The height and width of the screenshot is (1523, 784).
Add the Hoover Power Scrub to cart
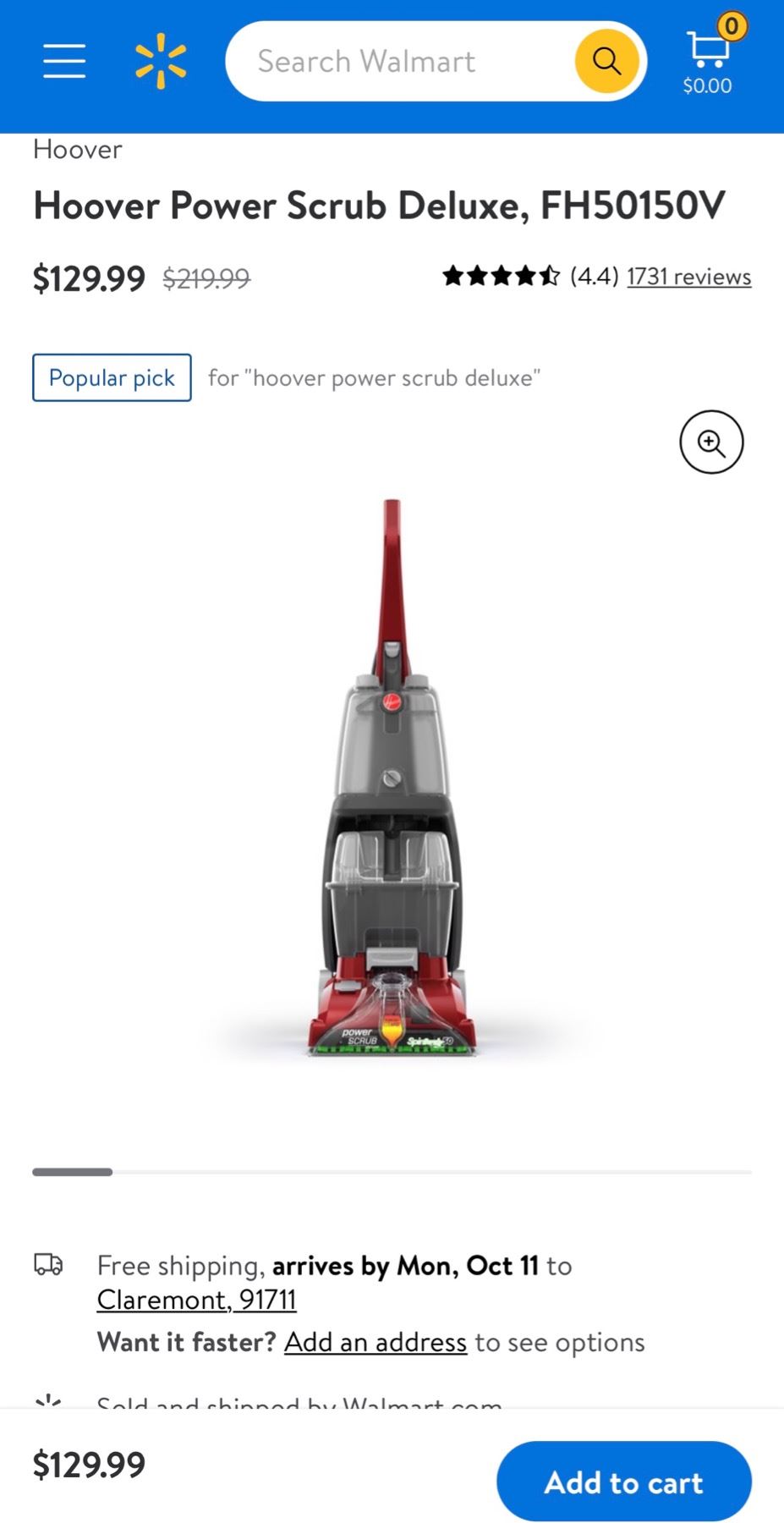[x=623, y=1482]
